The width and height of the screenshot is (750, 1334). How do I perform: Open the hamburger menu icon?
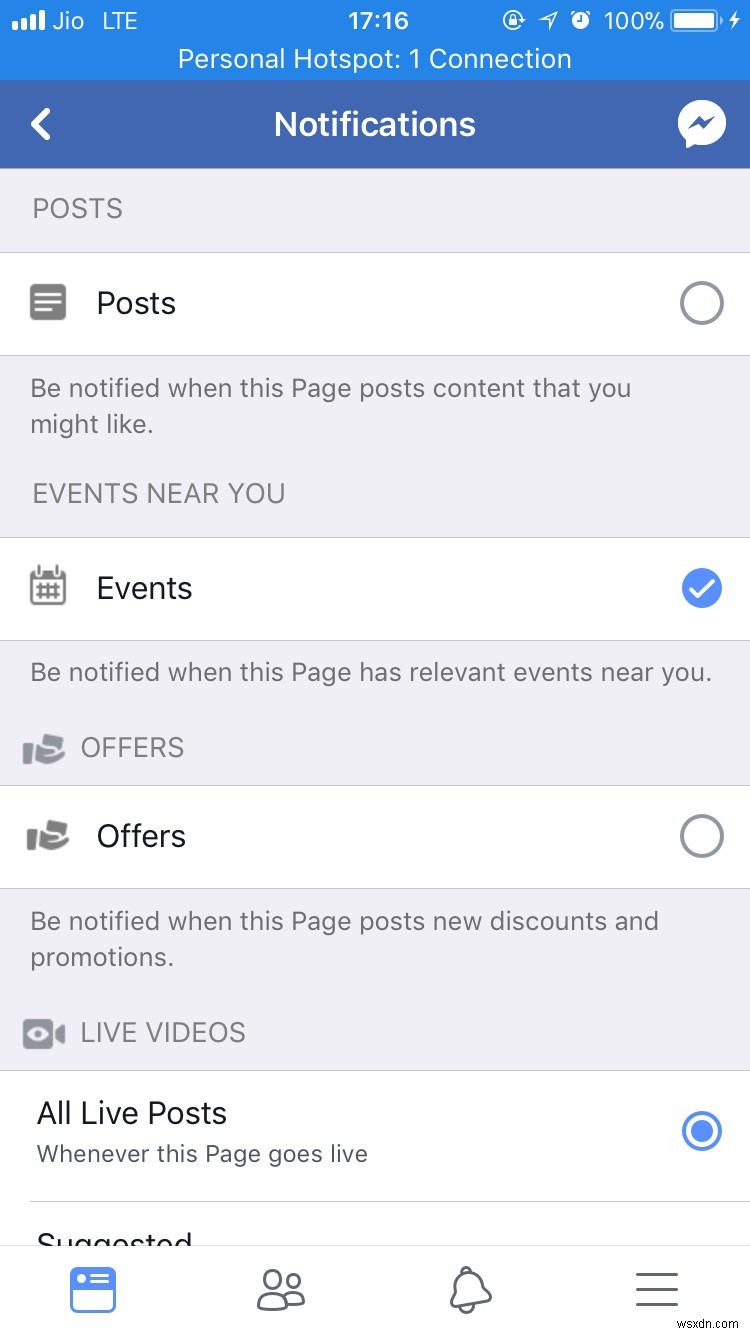pyautogui.click(x=657, y=1289)
